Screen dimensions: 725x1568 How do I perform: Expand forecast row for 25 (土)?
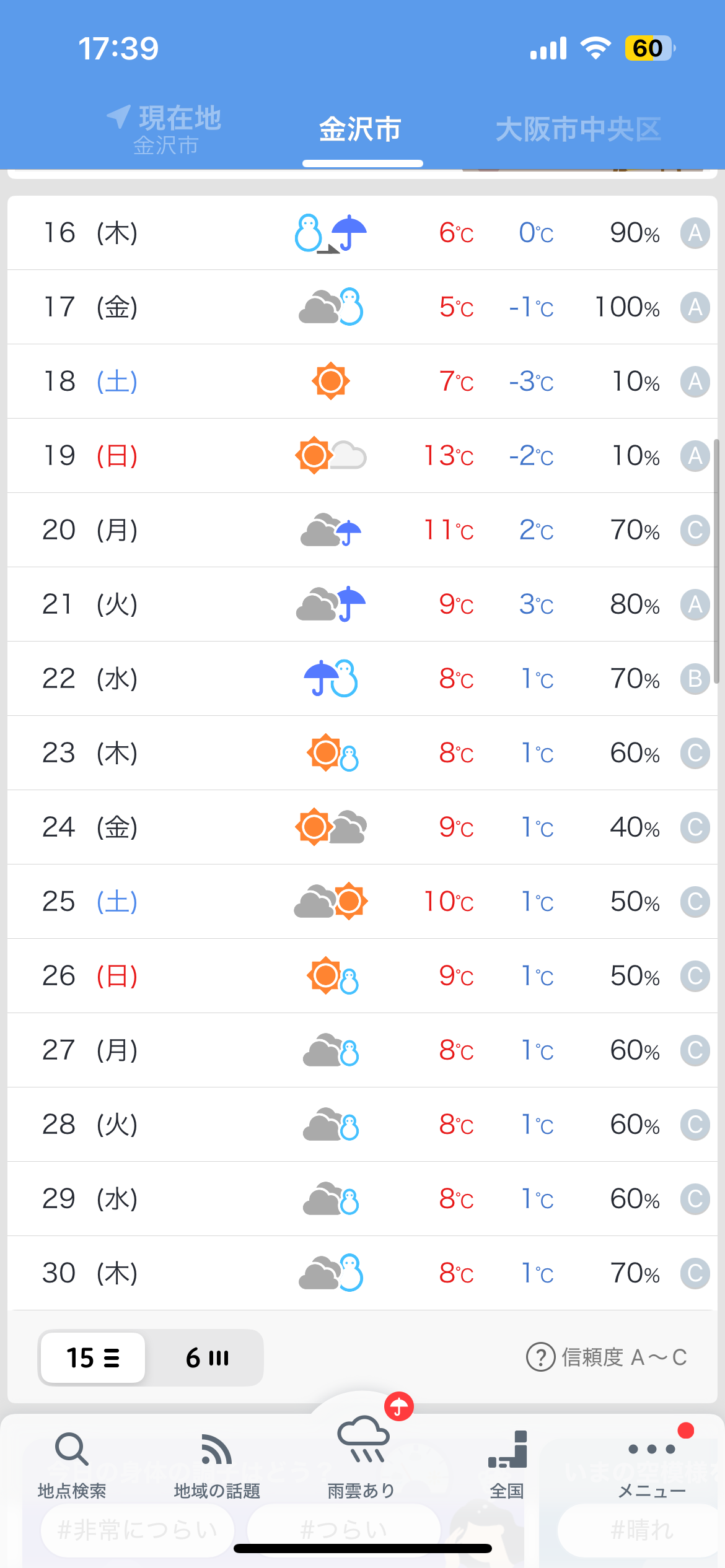coord(362,902)
